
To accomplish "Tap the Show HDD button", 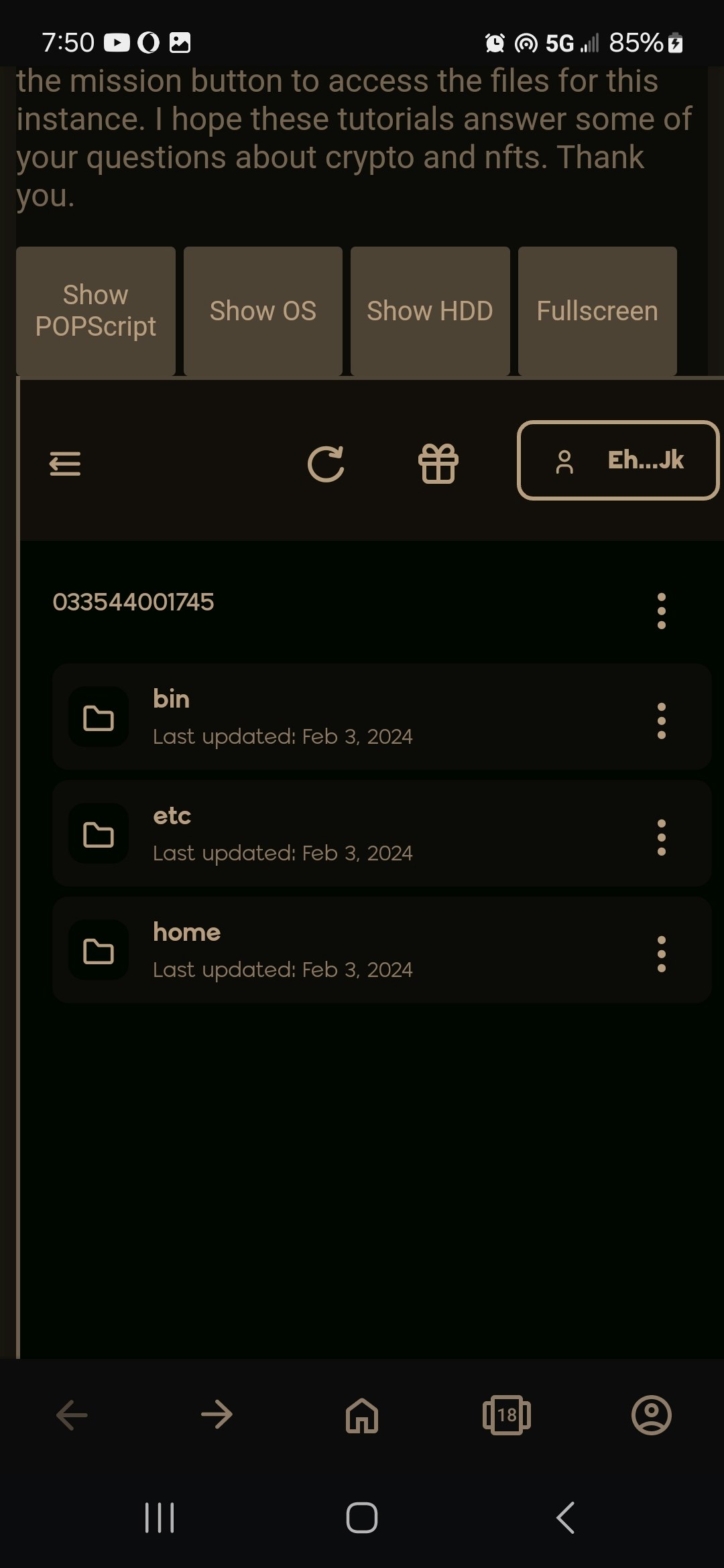I will tap(430, 311).
